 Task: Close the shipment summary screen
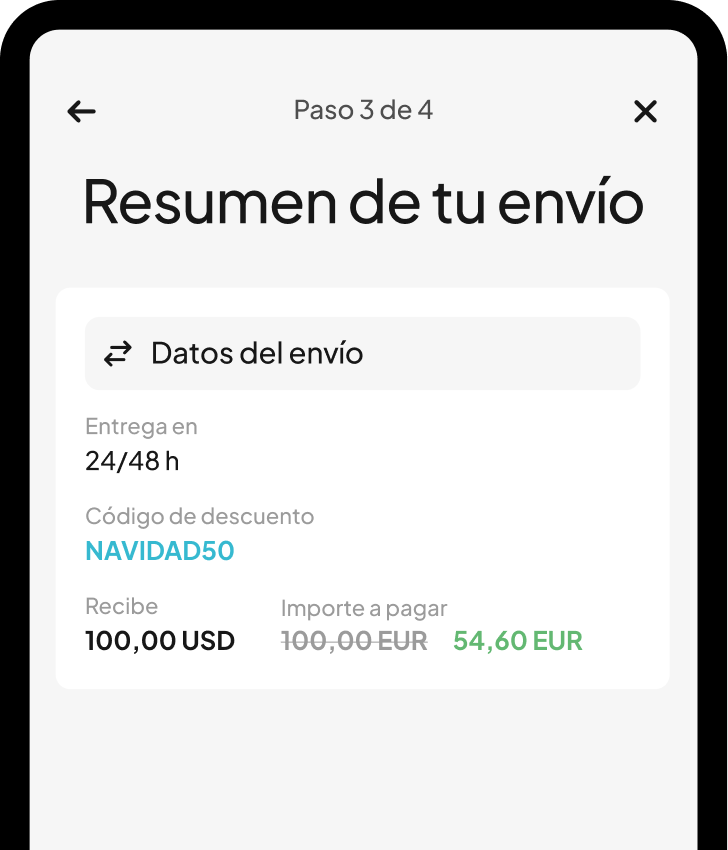click(x=645, y=111)
